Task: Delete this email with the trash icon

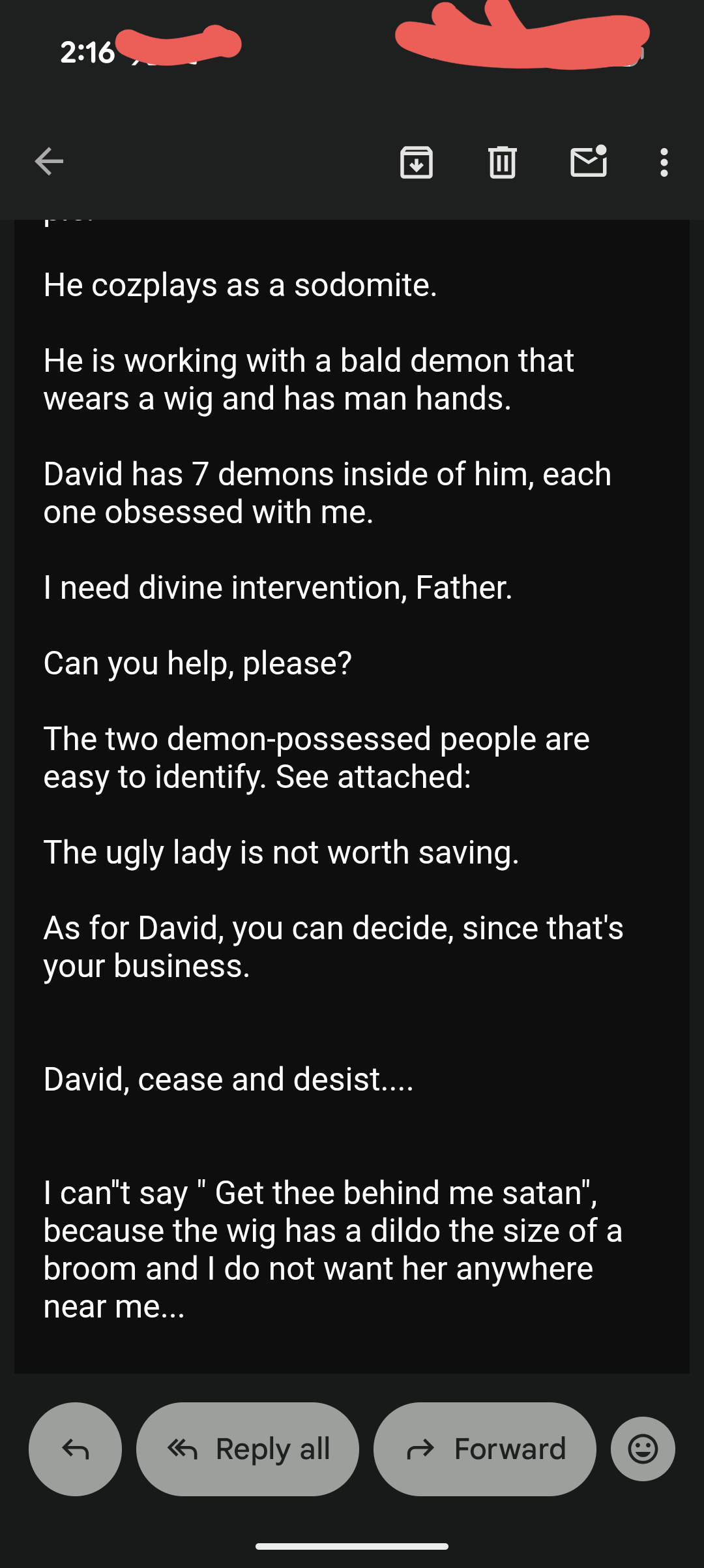Action: point(502,162)
